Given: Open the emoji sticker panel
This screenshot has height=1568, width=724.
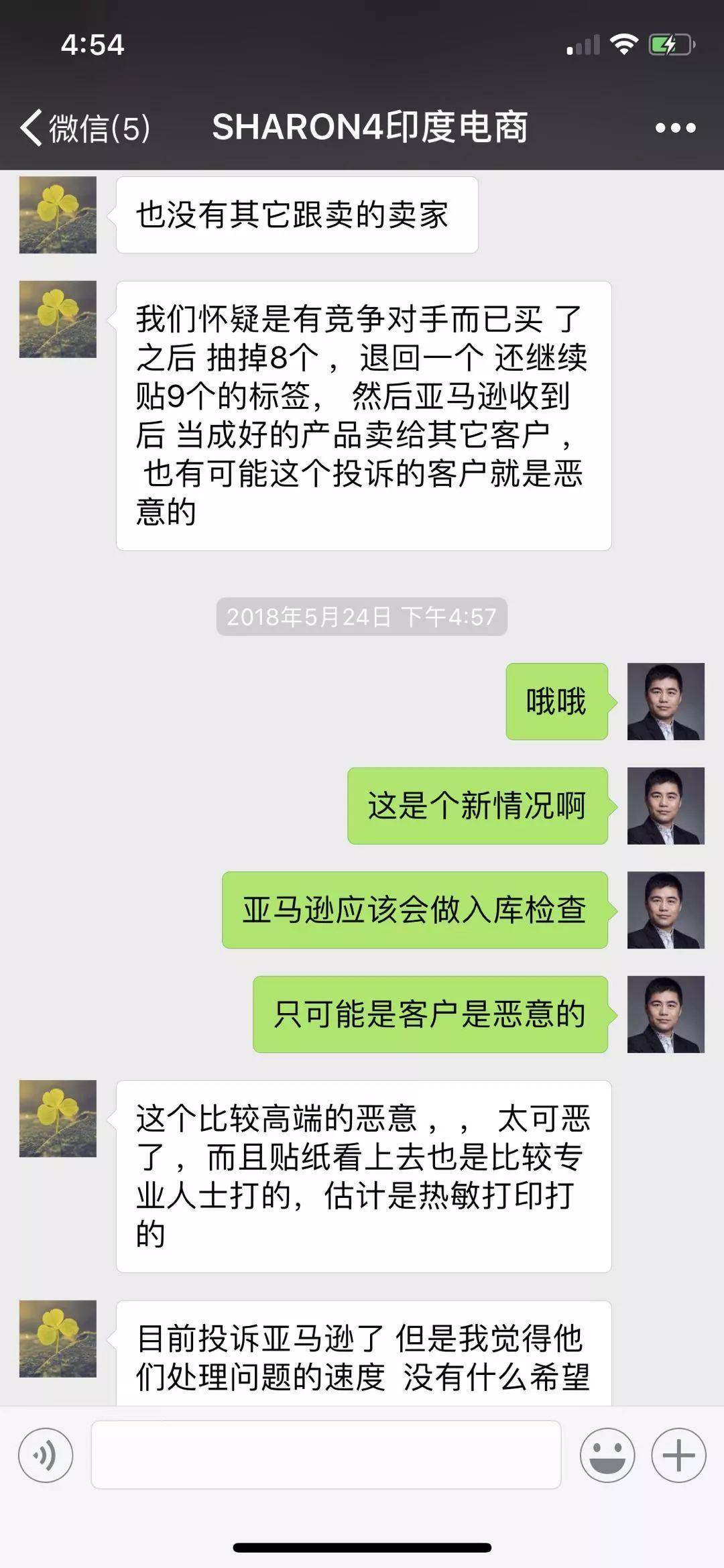Looking at the screenshot, I should coord(607,1455).
